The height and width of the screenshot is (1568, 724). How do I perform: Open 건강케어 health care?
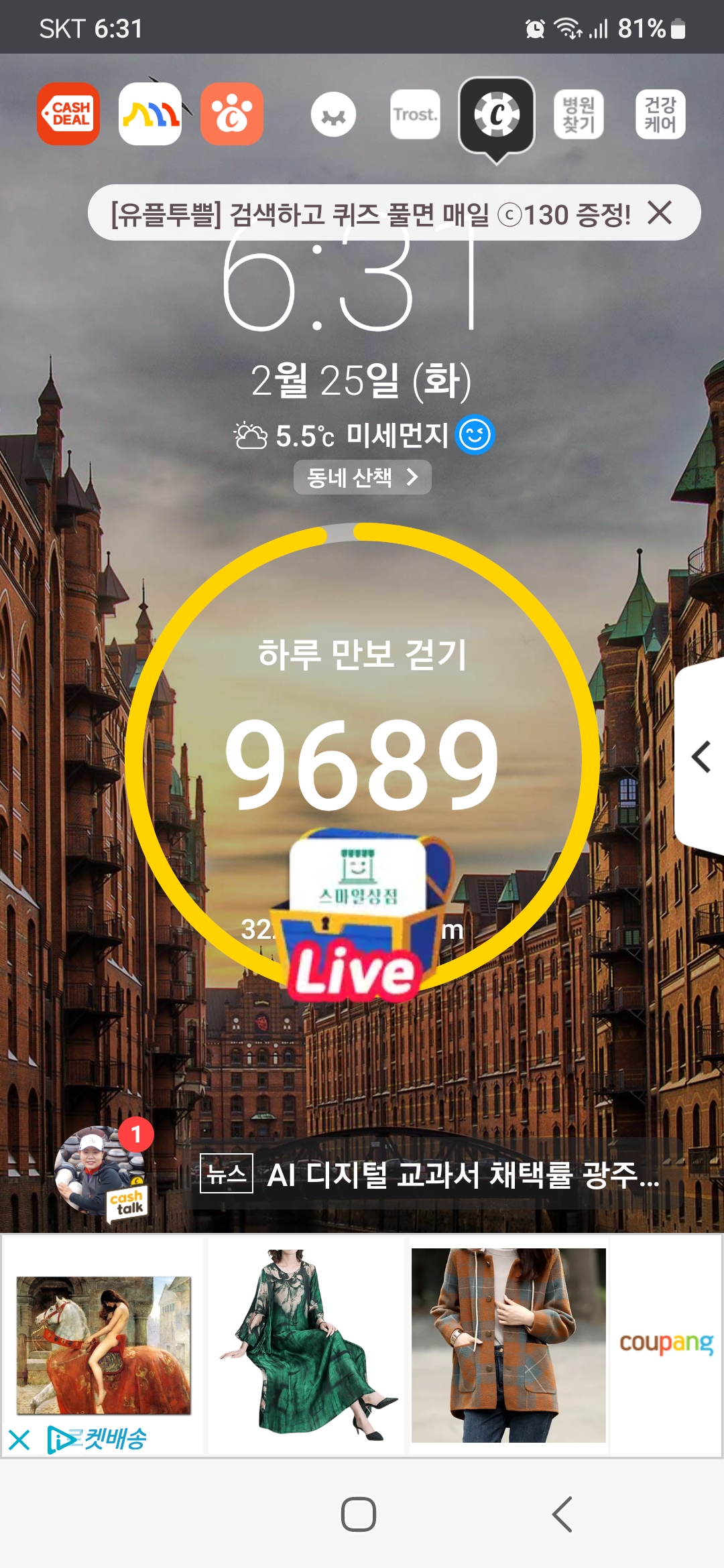(x=660, y=115)
